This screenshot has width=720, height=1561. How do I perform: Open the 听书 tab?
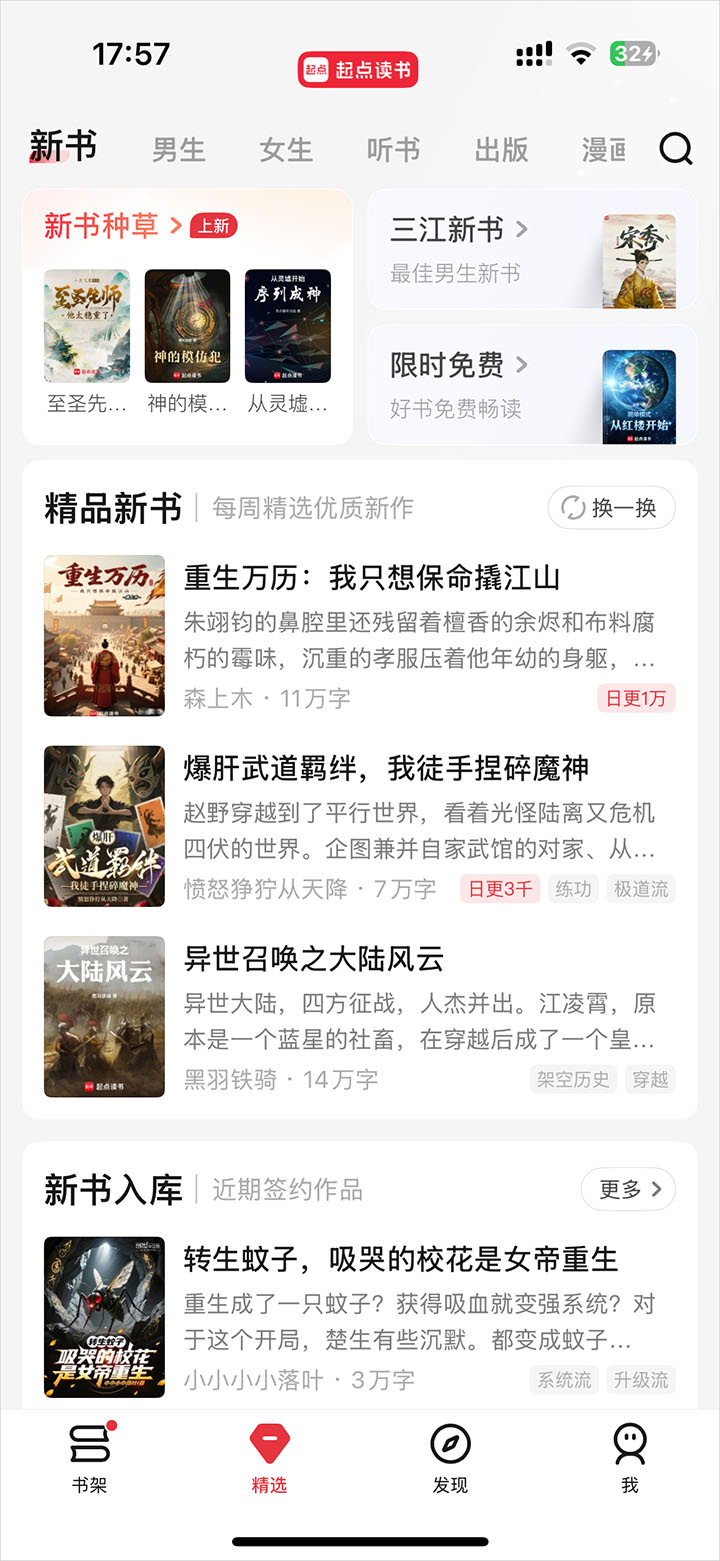pyautogui.click(x=393, y=150)
